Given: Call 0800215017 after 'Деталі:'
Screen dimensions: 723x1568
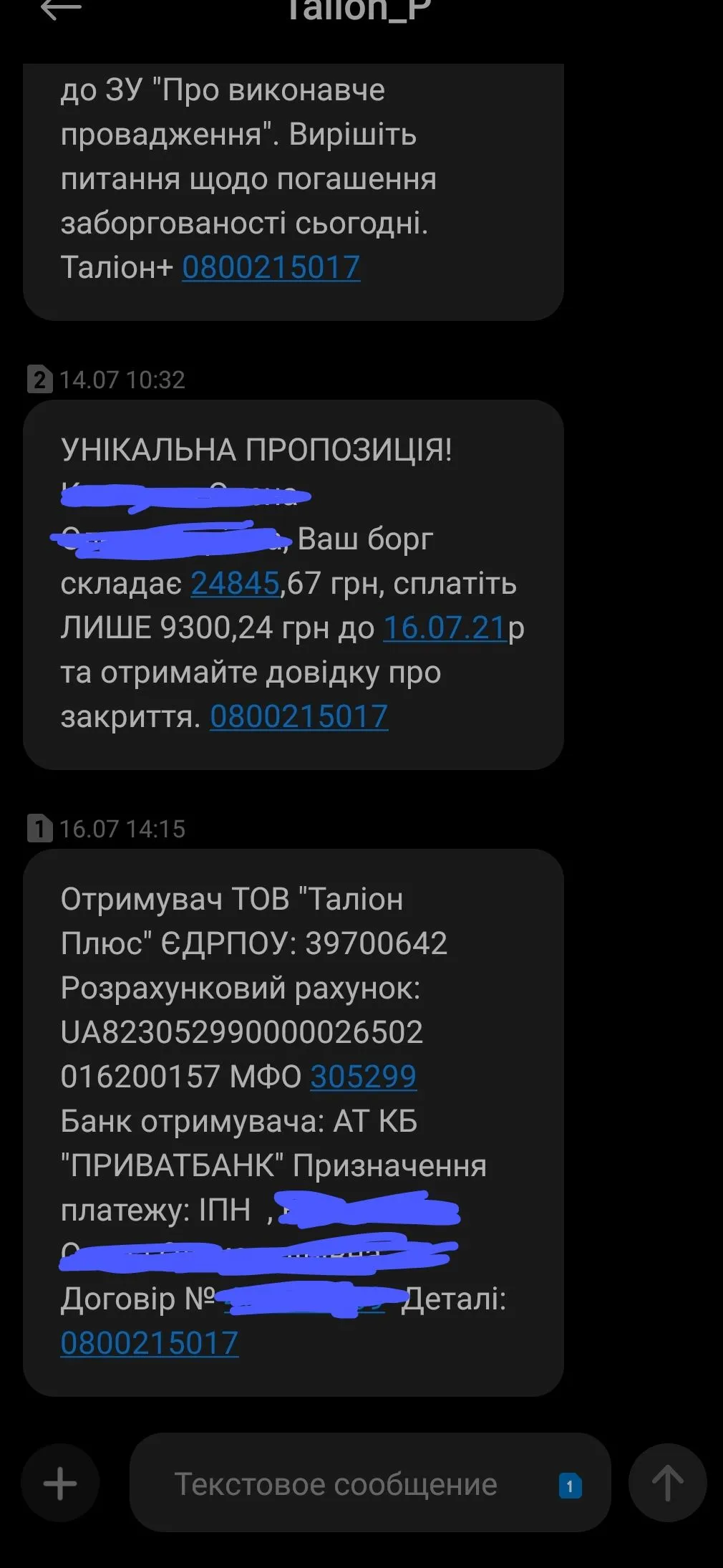Looking at the screenshot, I should tap(149, 1342).
